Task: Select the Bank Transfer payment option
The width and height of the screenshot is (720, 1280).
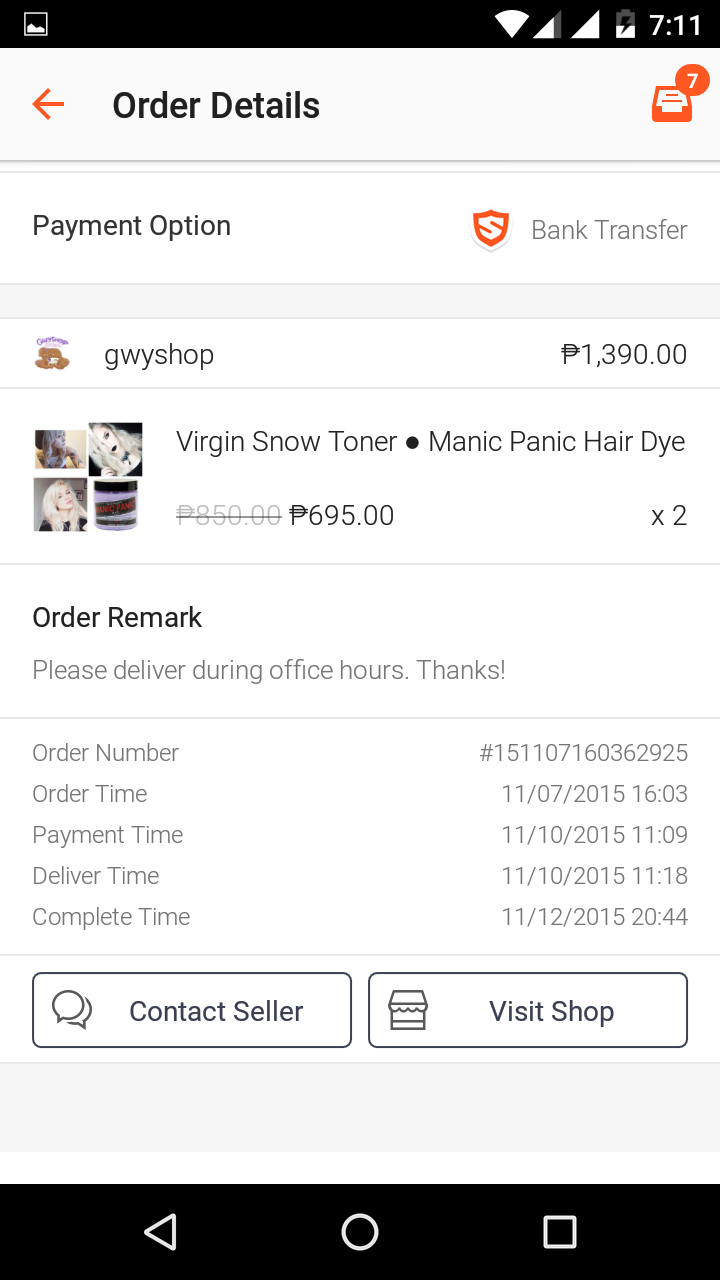Action: point(609,229)
